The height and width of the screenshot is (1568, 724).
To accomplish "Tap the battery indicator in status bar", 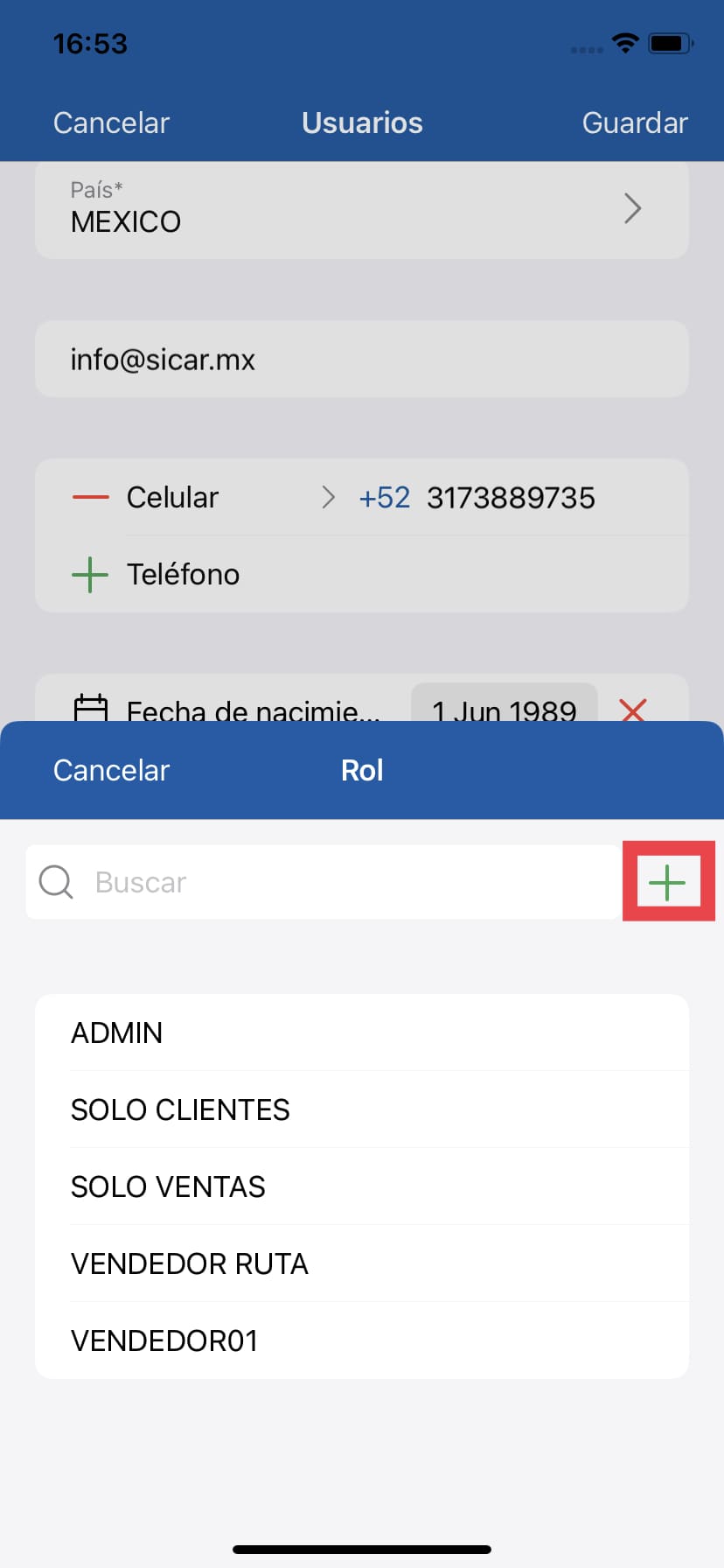I will click(x=667, y=43).
